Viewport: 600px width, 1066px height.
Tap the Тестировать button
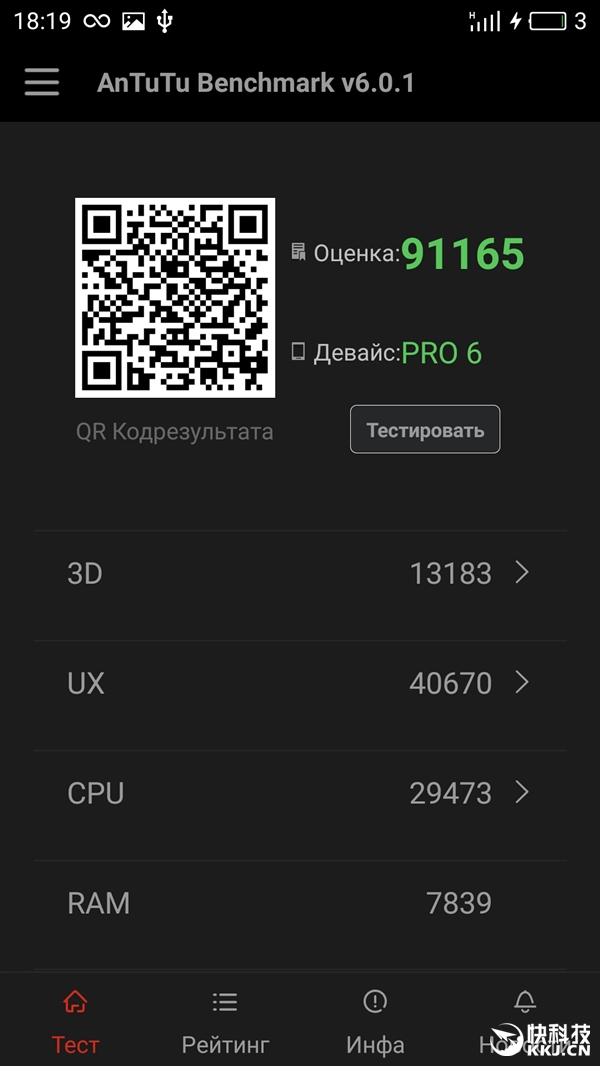(425, 430)
